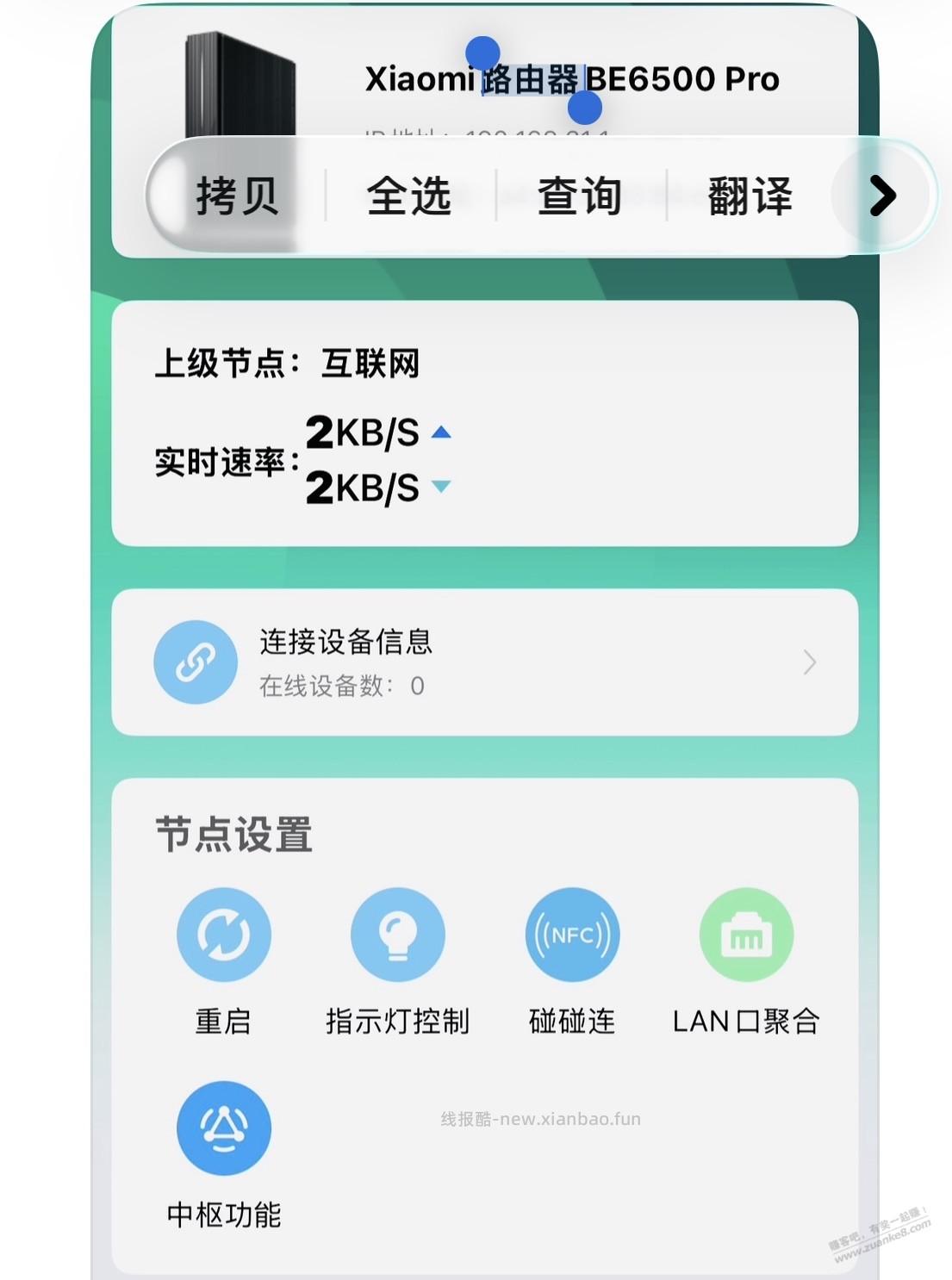The height and width of the screenshot is (1280, 952).
Task: Tap the download speed teal arrow toggle
Action: tap(442, 487)
